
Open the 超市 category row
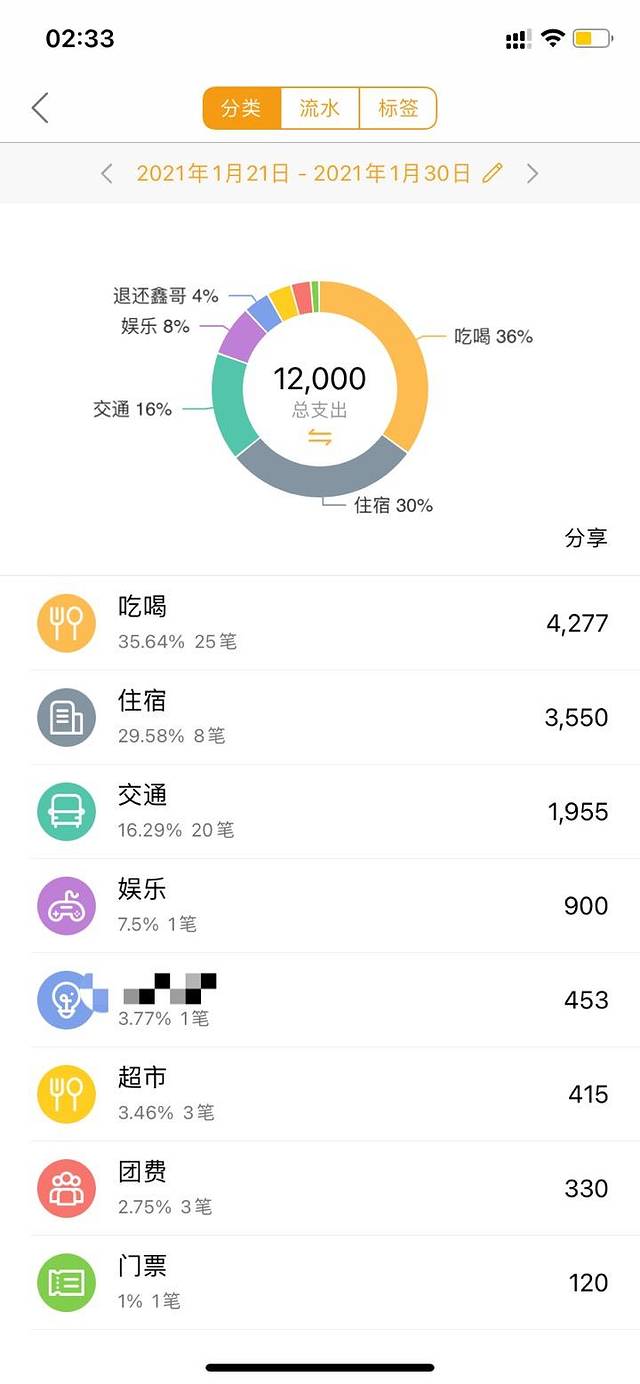click(x=320, y=1094)
